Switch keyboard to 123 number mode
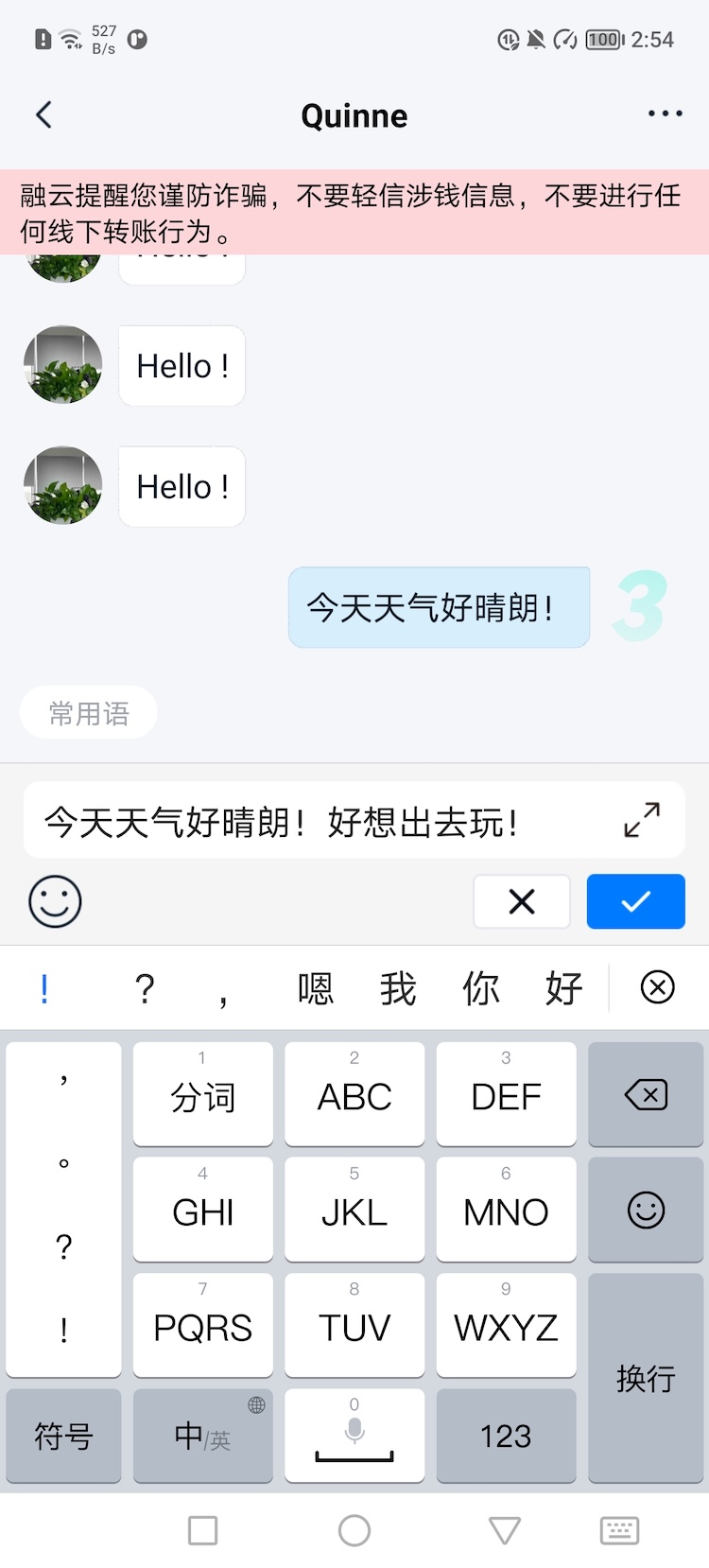 point(506,1436)
